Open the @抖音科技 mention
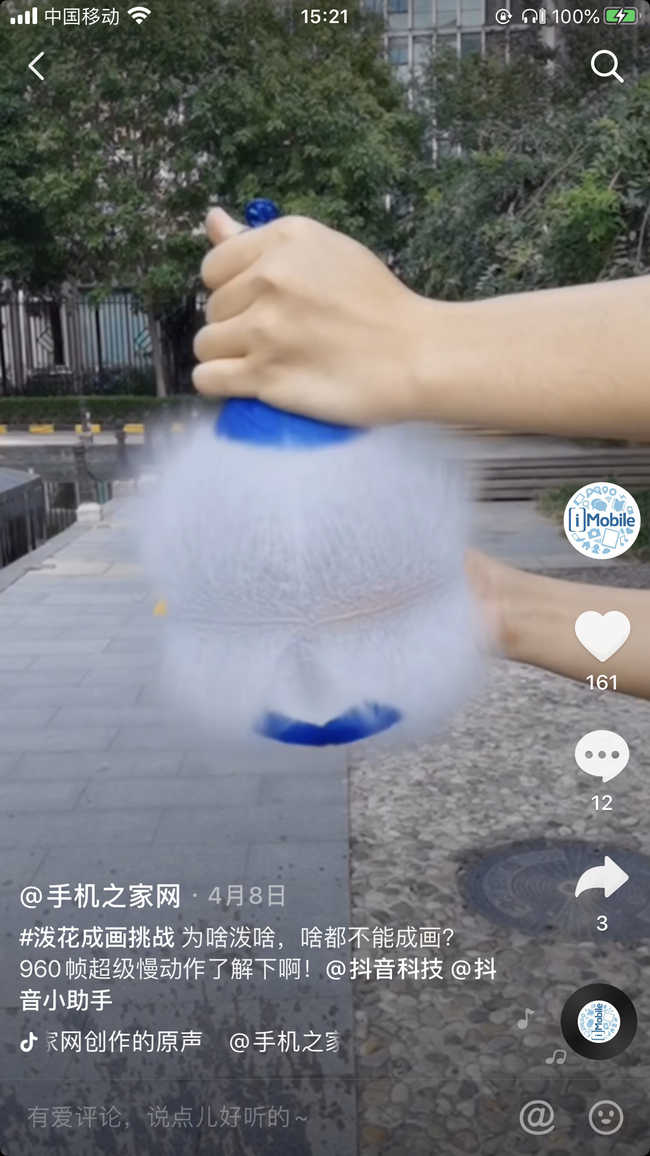This screenshot has height=1156, width=650. [385, 969]
